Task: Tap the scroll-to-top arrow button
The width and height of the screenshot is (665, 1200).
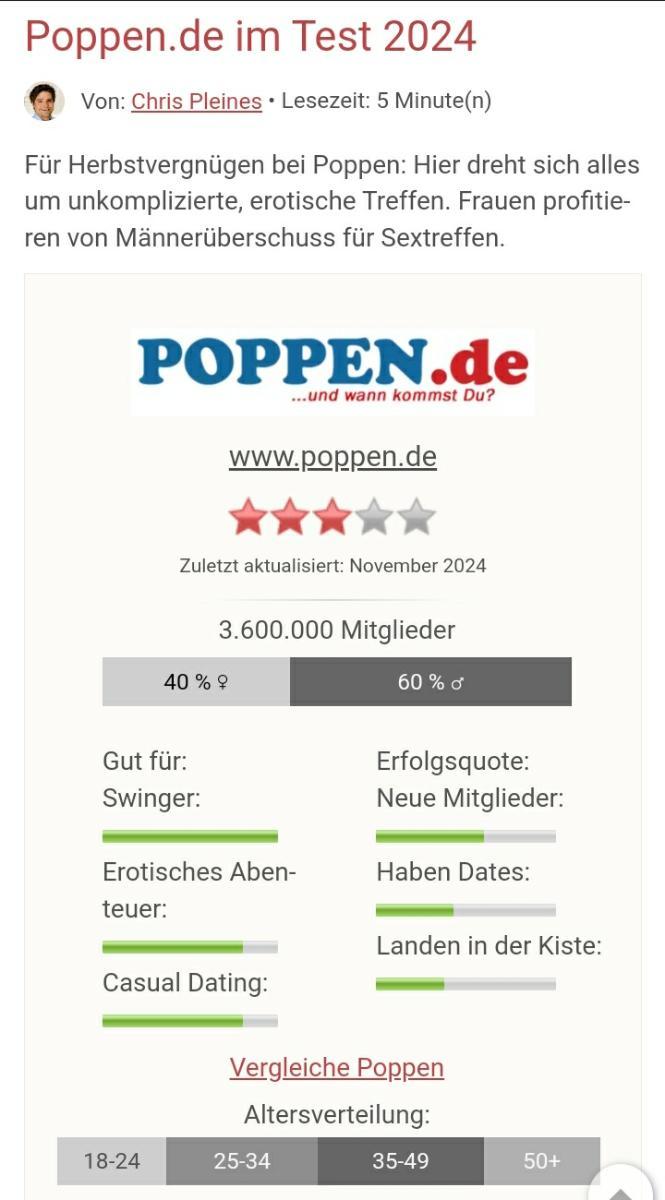Action: pos(620,1187)
